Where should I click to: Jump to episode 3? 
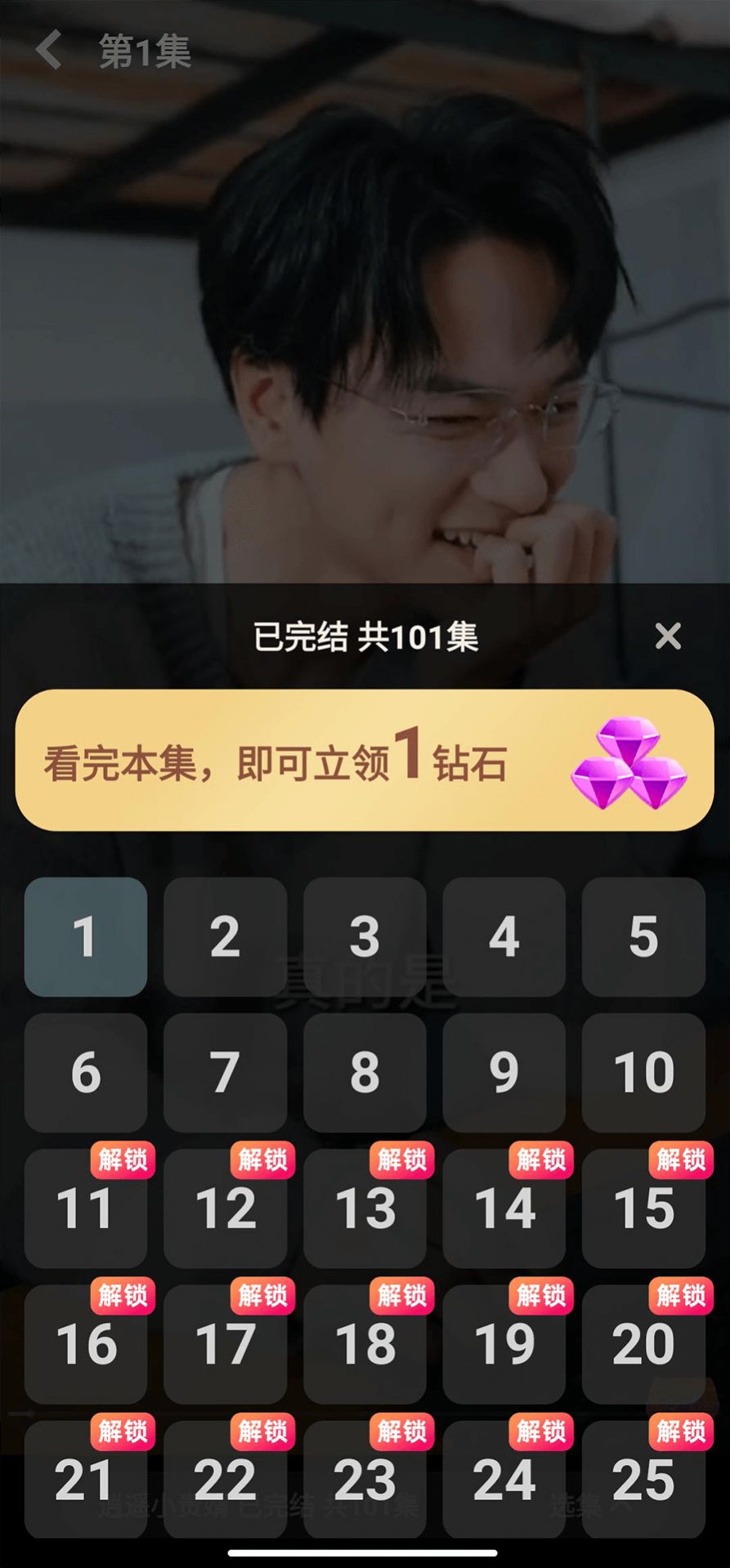(x=365, y=936)
